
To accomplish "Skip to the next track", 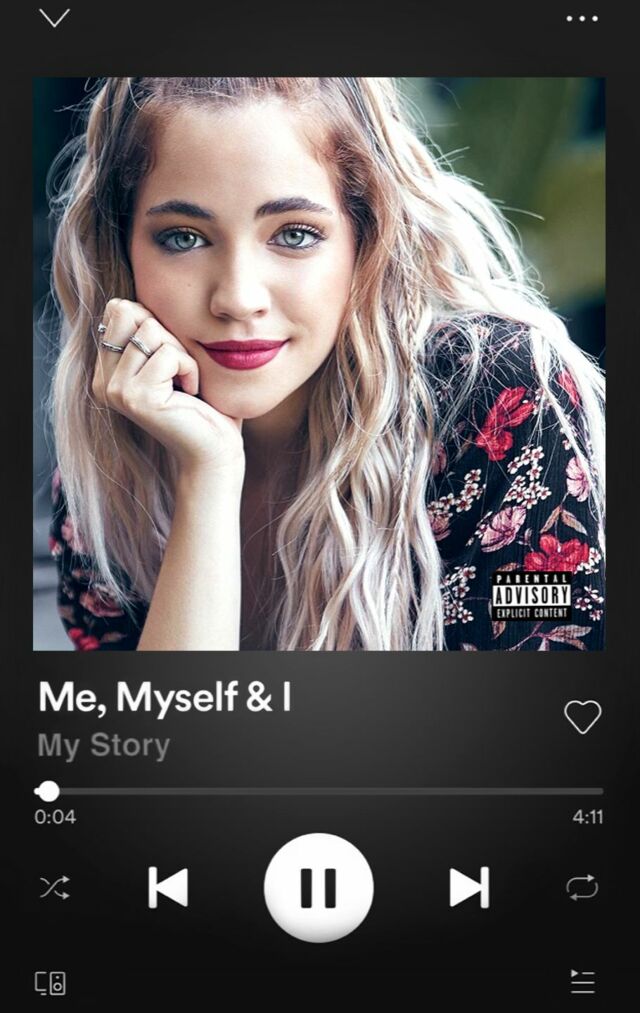I will point(468,887).
